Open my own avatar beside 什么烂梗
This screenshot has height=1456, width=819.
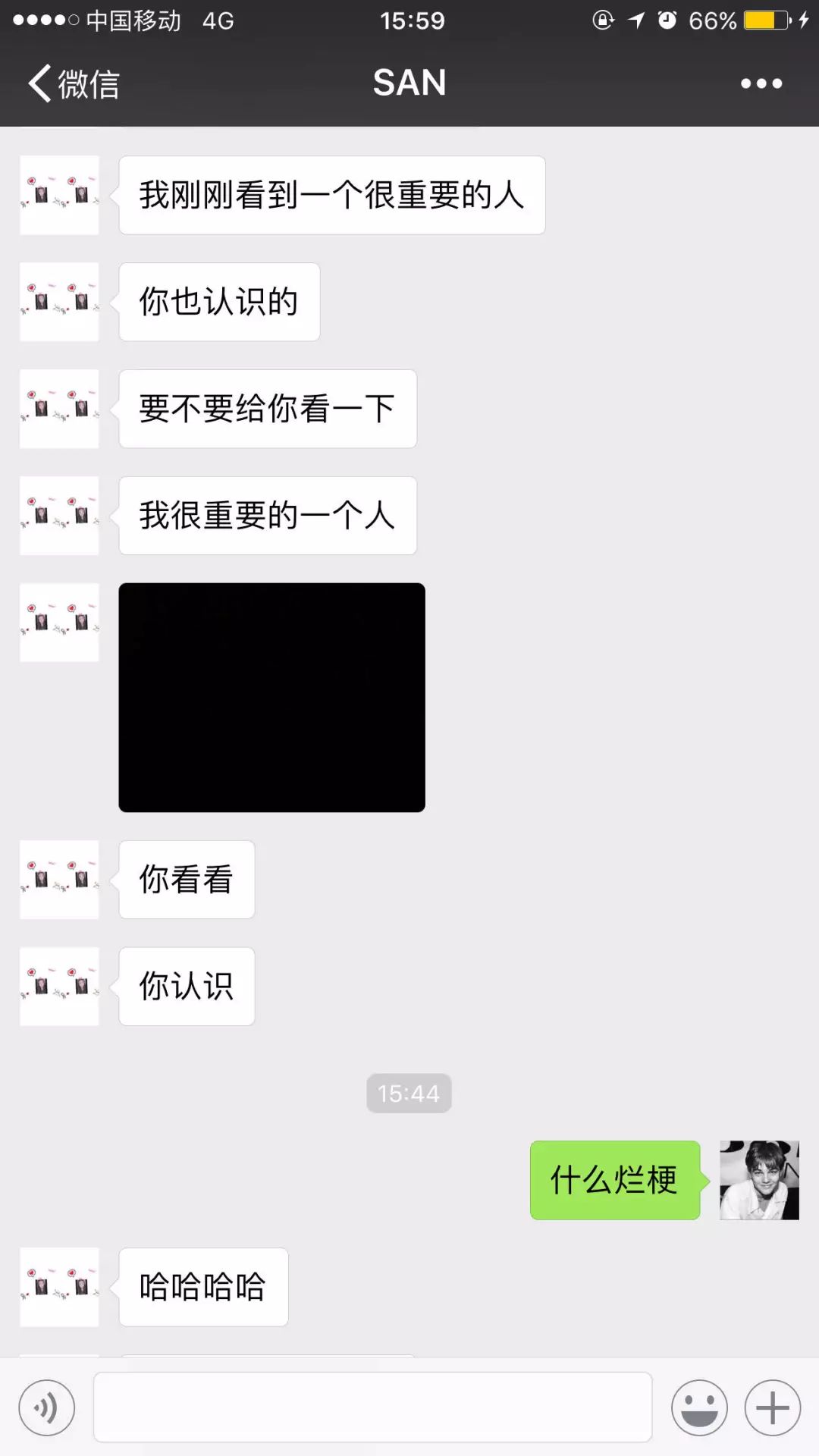click(759, 1180)
